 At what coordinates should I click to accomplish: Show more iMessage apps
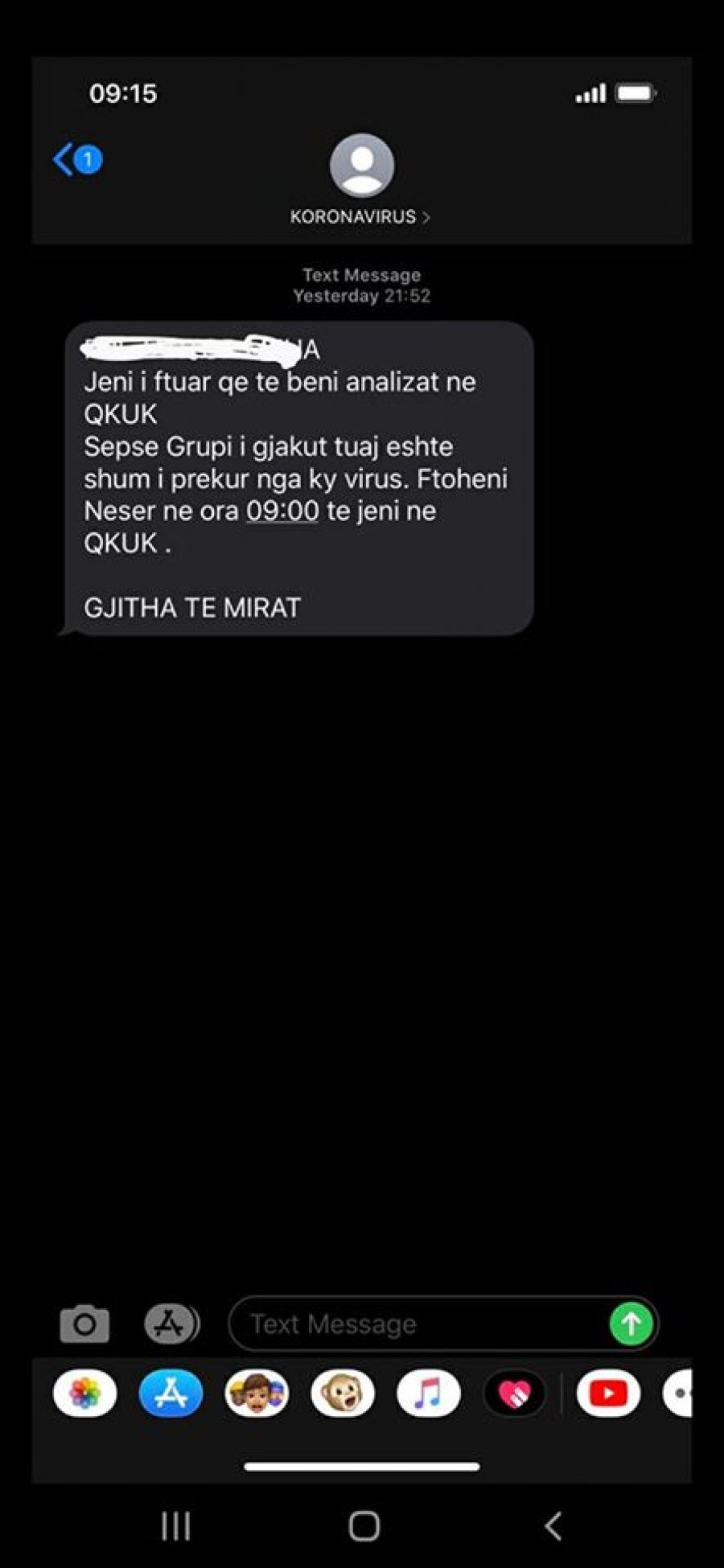(680, 1394)
